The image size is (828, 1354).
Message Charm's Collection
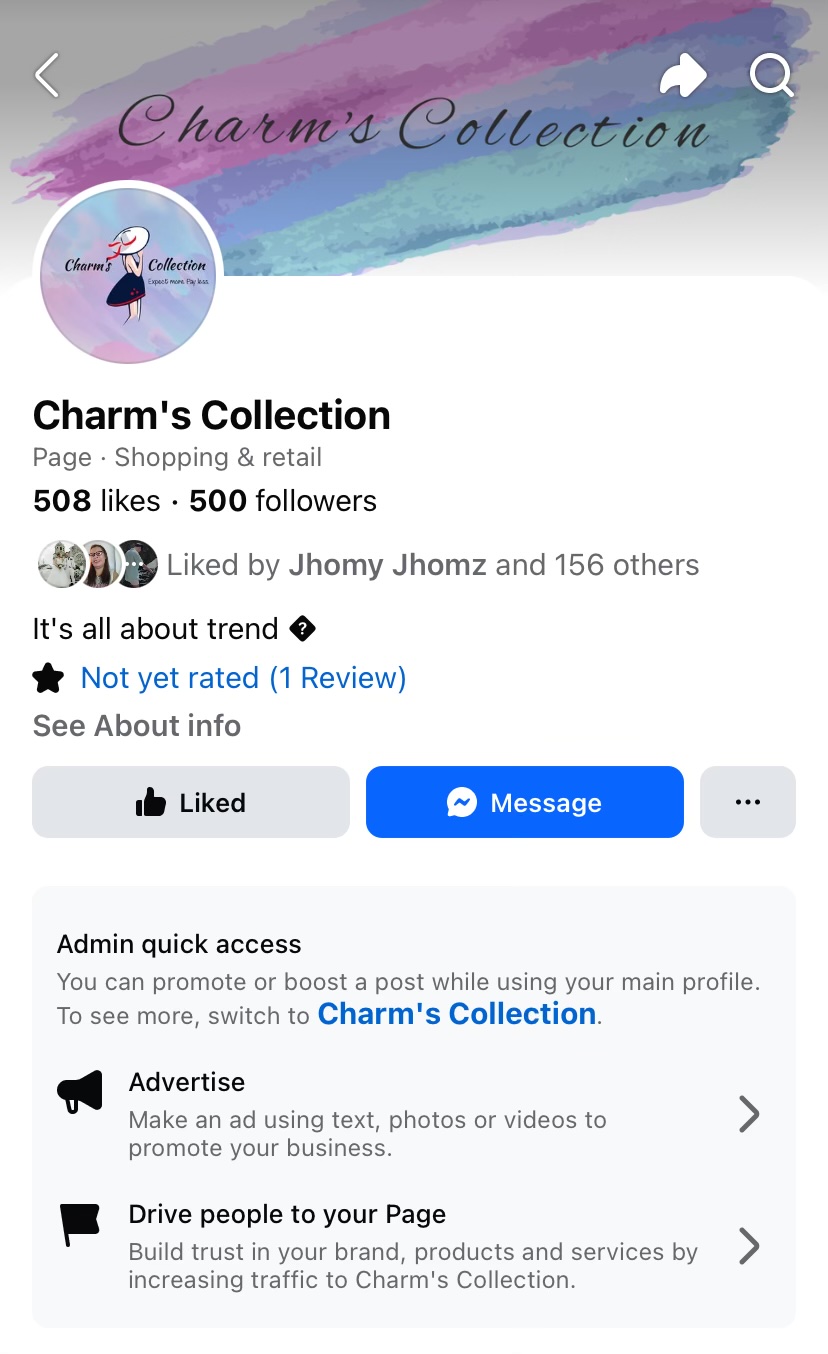(524, 802)
